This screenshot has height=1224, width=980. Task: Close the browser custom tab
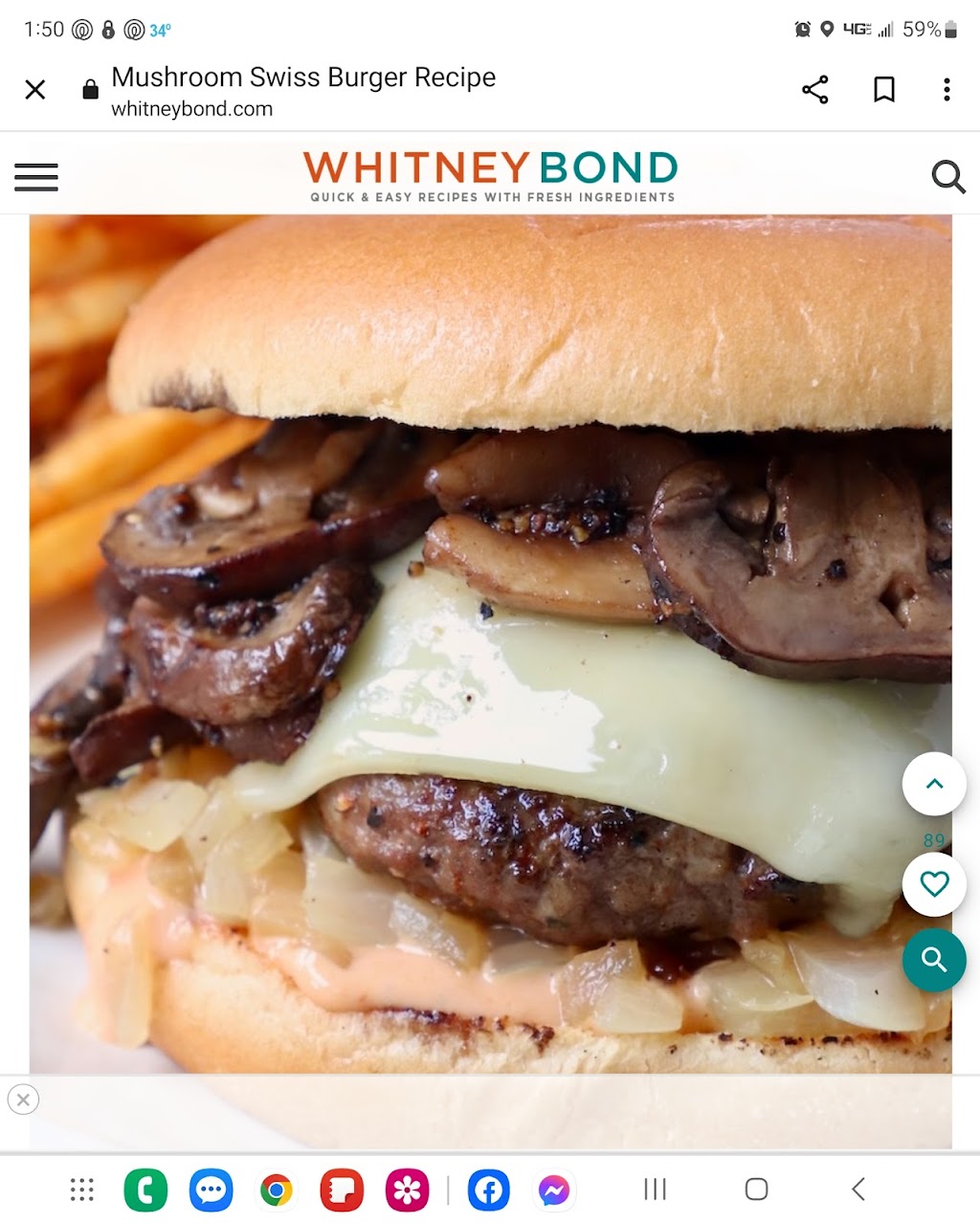pyautogui.click(x=35, y=90)
